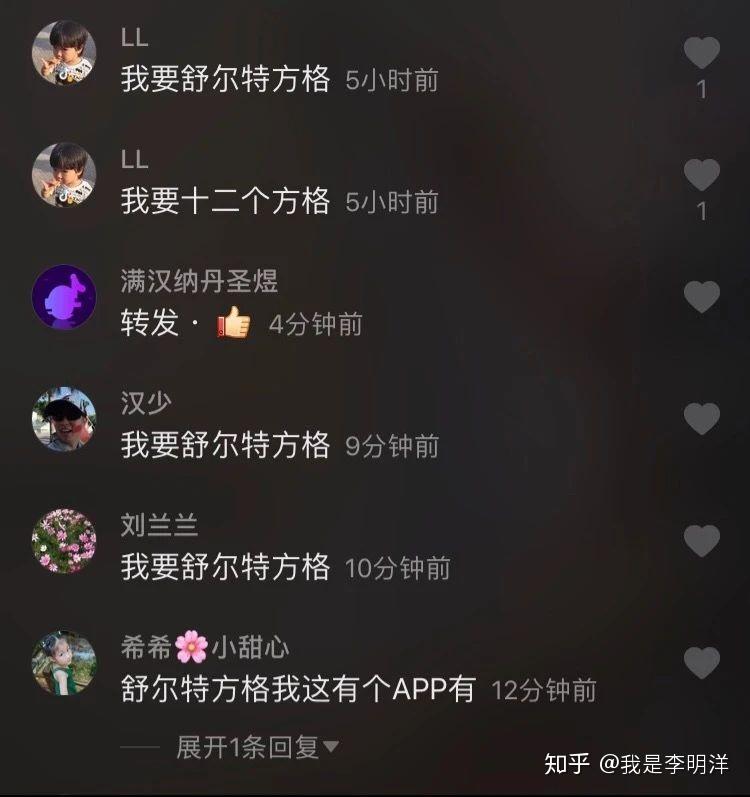This screenshot has width=750, height=797.
Task: Like 汉少's comment
Action: (701, 419)
